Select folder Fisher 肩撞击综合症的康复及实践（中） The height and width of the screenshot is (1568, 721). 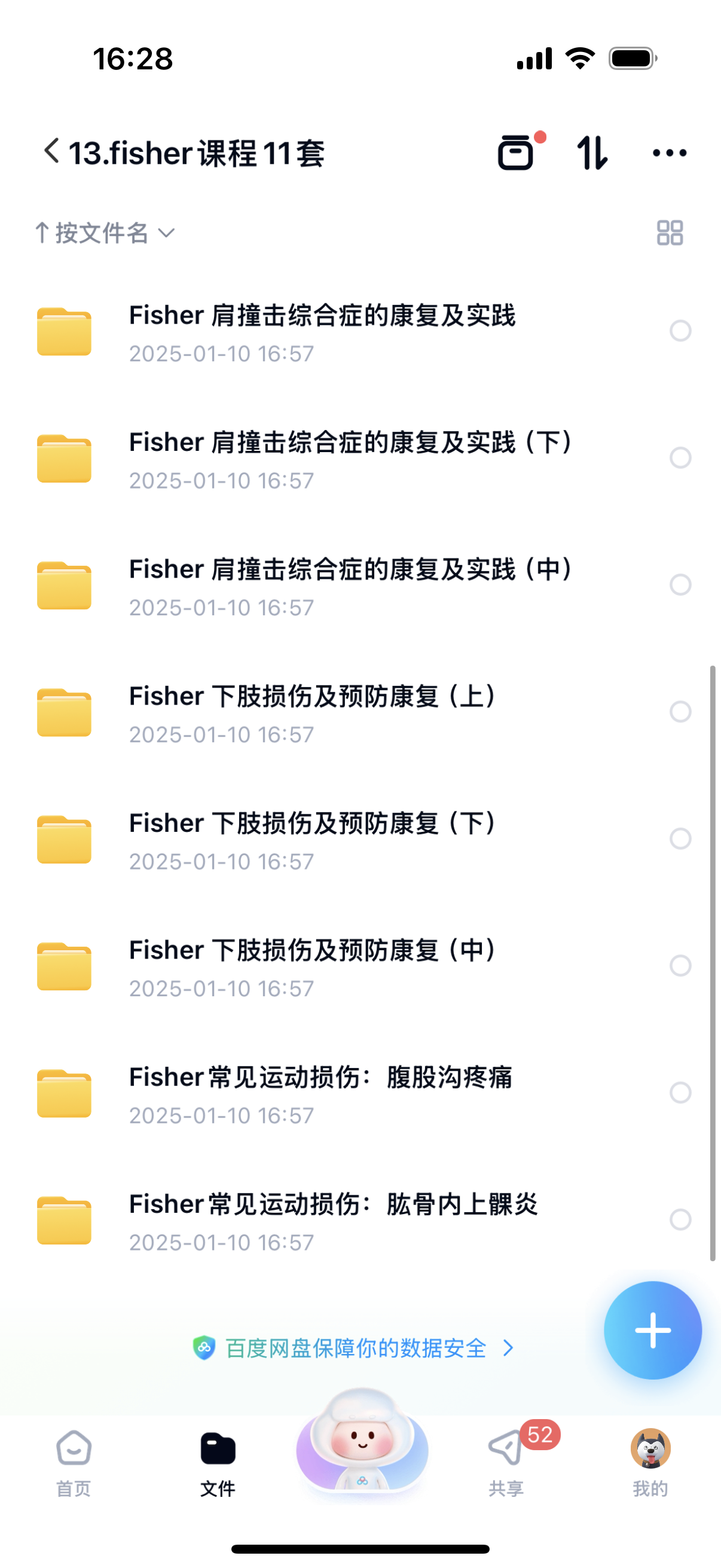680,585
